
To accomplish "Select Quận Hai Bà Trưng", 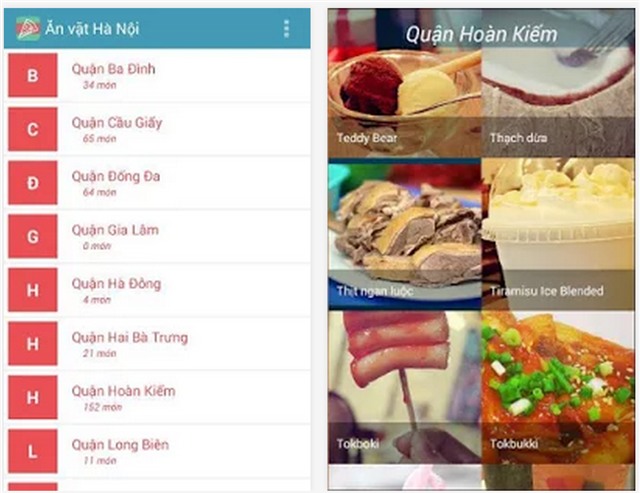I will pos(158,344).
